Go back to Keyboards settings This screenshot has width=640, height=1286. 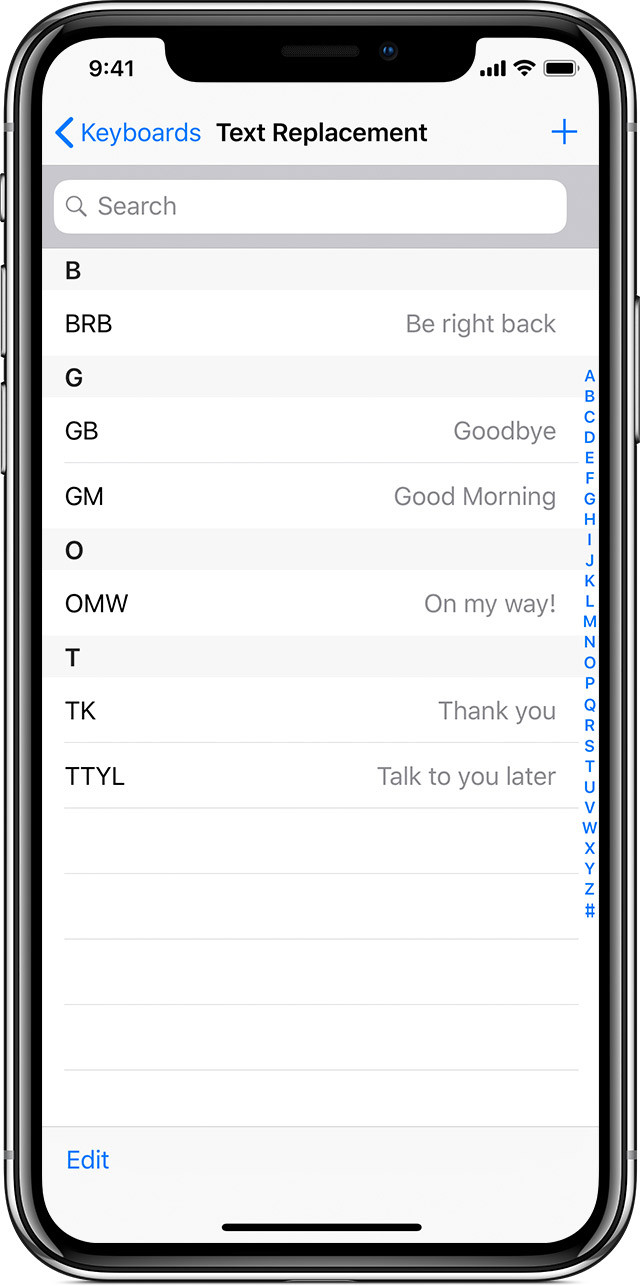click(x=128, y=133)
